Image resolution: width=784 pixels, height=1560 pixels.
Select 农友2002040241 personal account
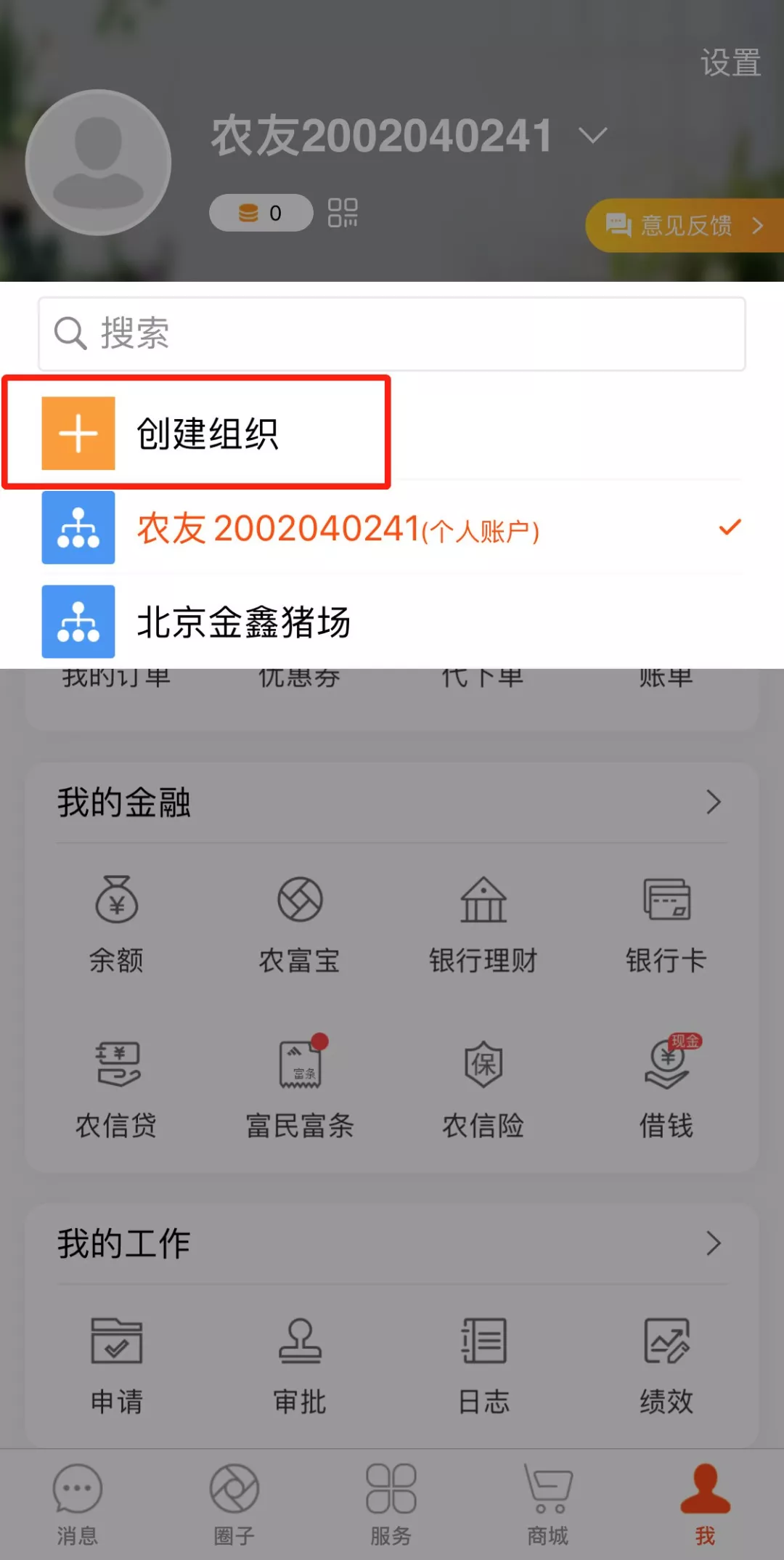click(338, 529)
